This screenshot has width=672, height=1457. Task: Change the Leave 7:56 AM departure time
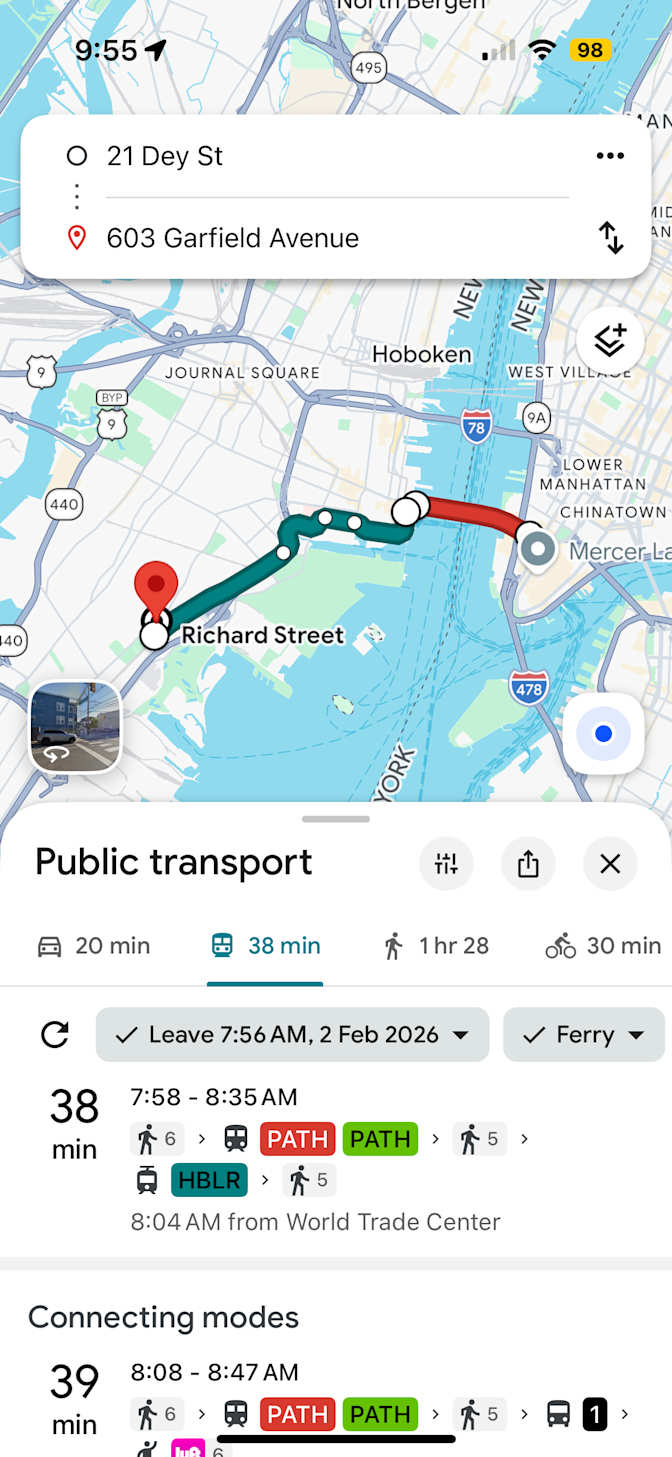(292, 1034)
